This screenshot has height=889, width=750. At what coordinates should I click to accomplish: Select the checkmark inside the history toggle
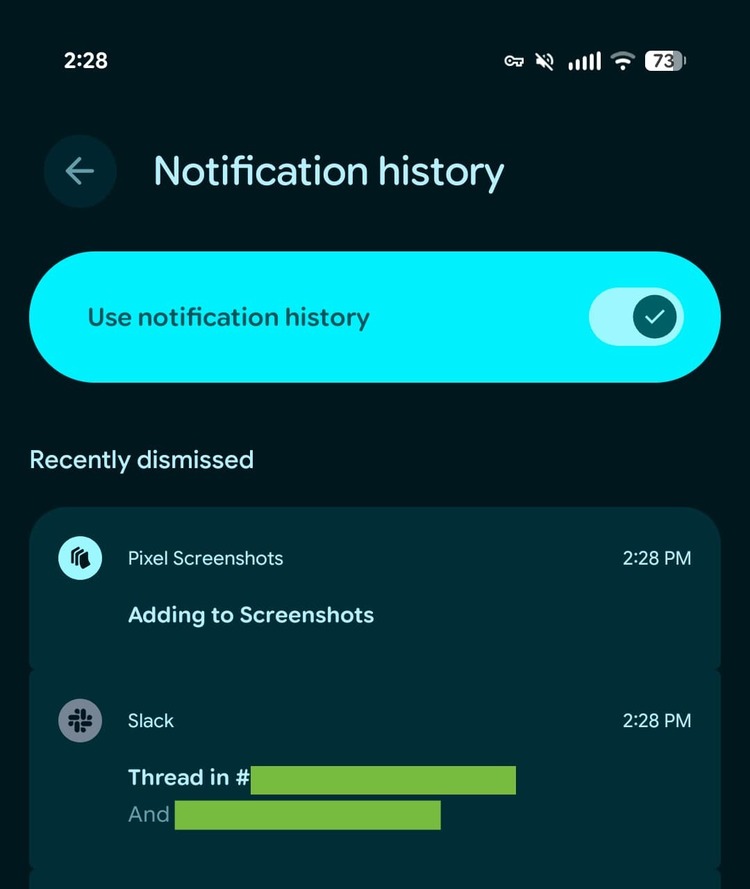tap(655, 317)
